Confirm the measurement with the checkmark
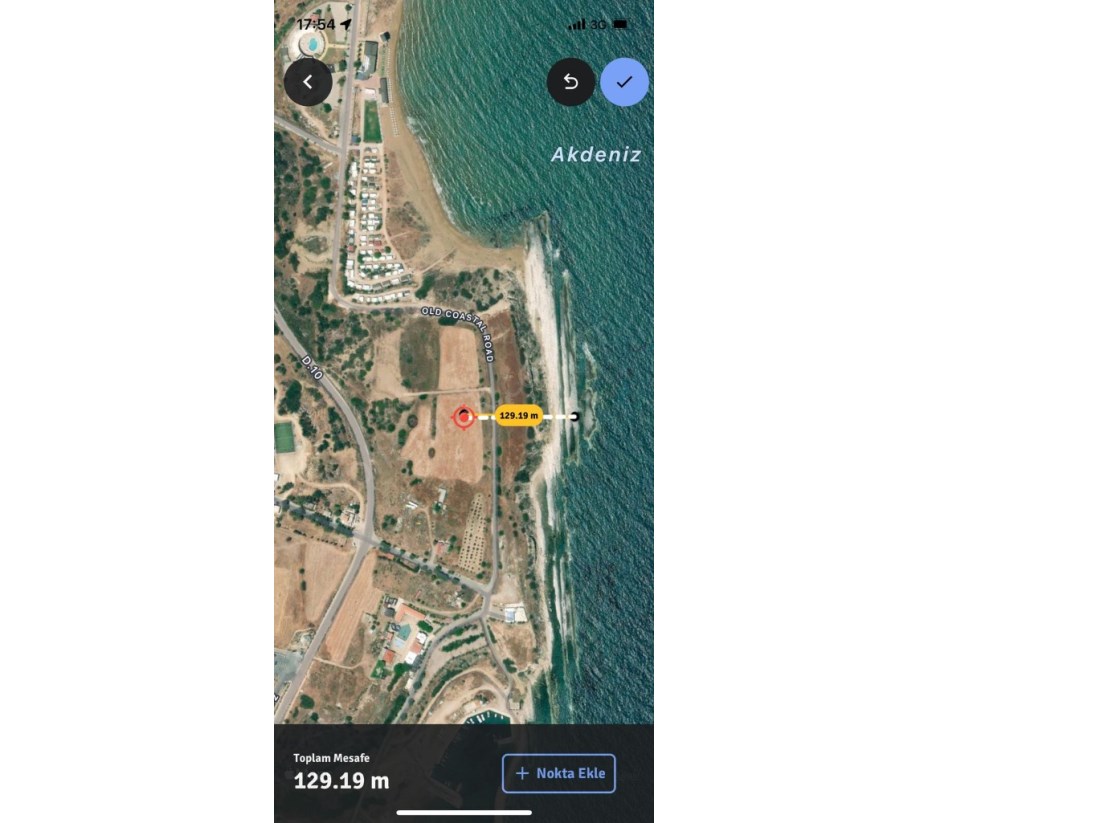 point(624,82)
